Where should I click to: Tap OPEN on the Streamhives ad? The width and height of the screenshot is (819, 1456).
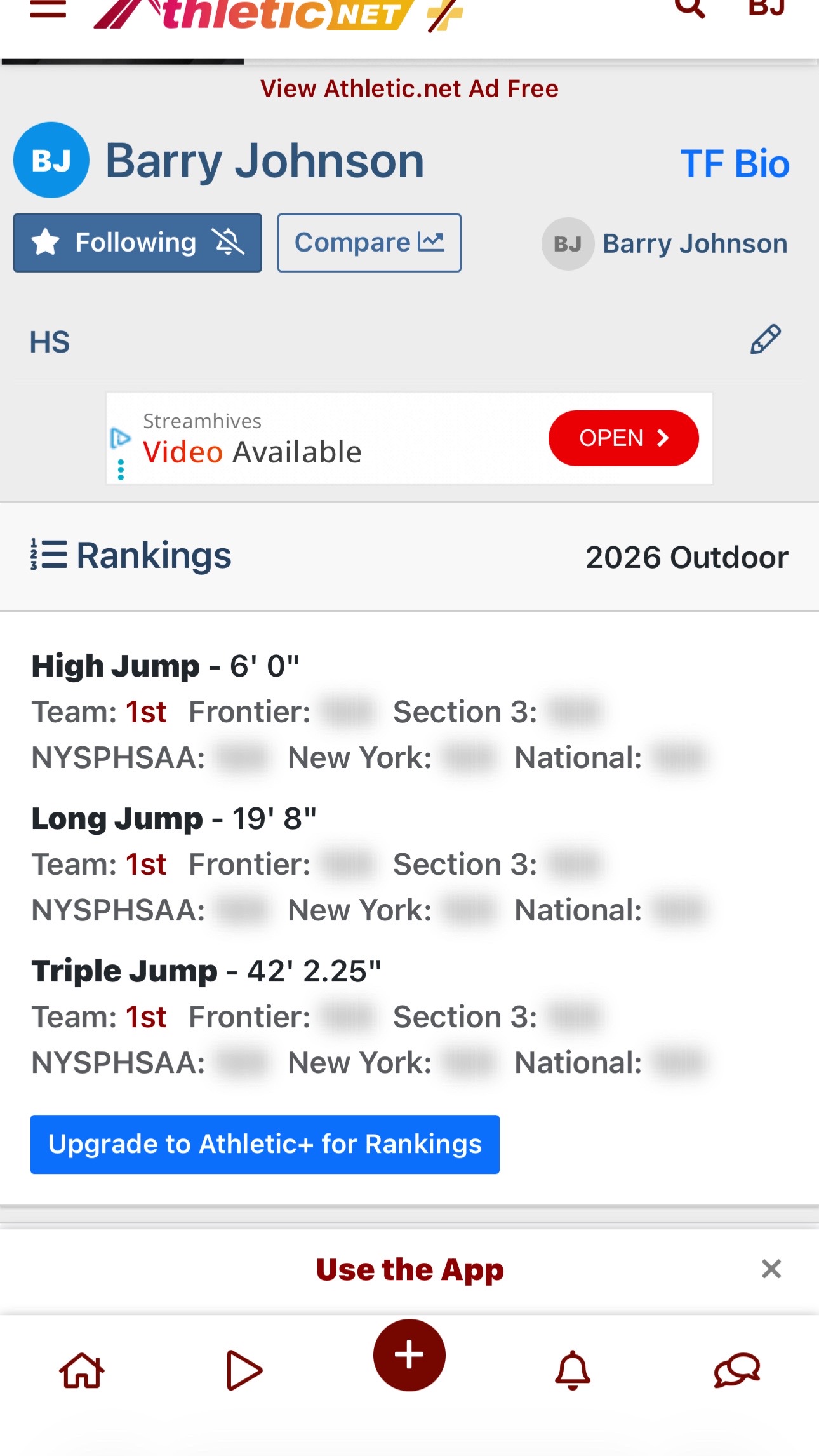(623, 438)
